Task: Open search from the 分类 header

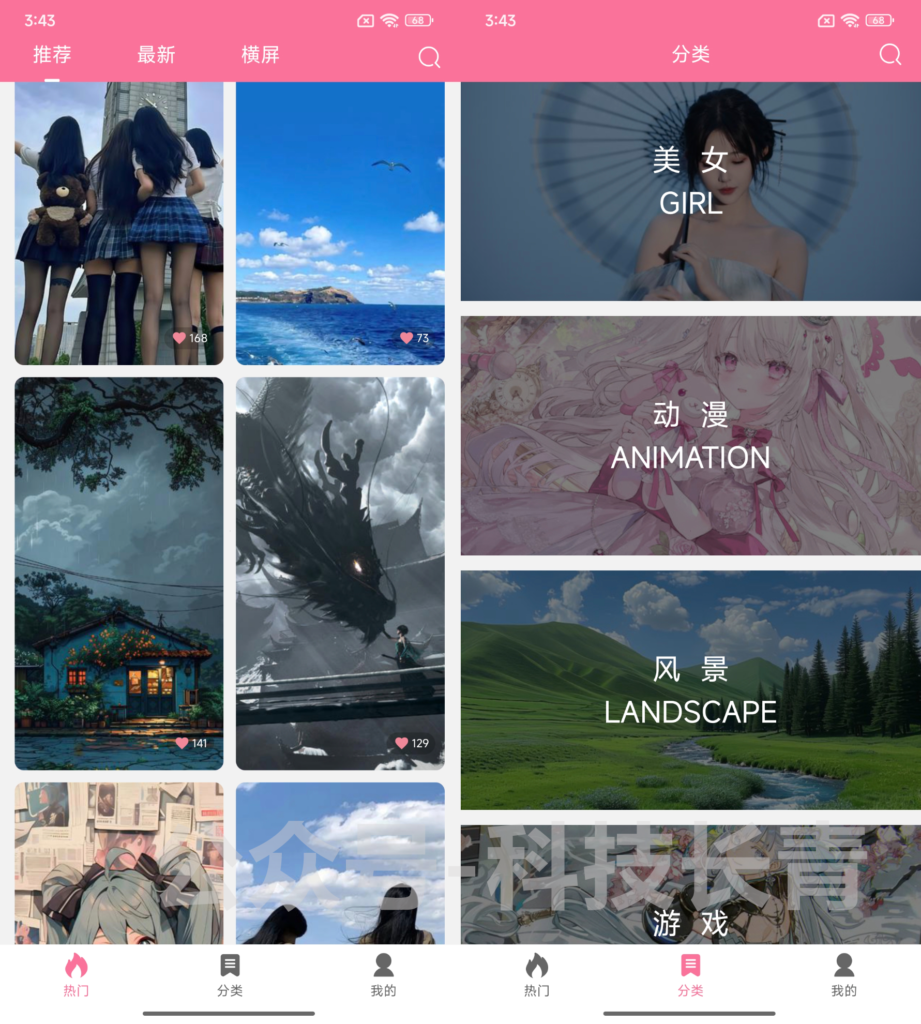Action: (890, 55)
